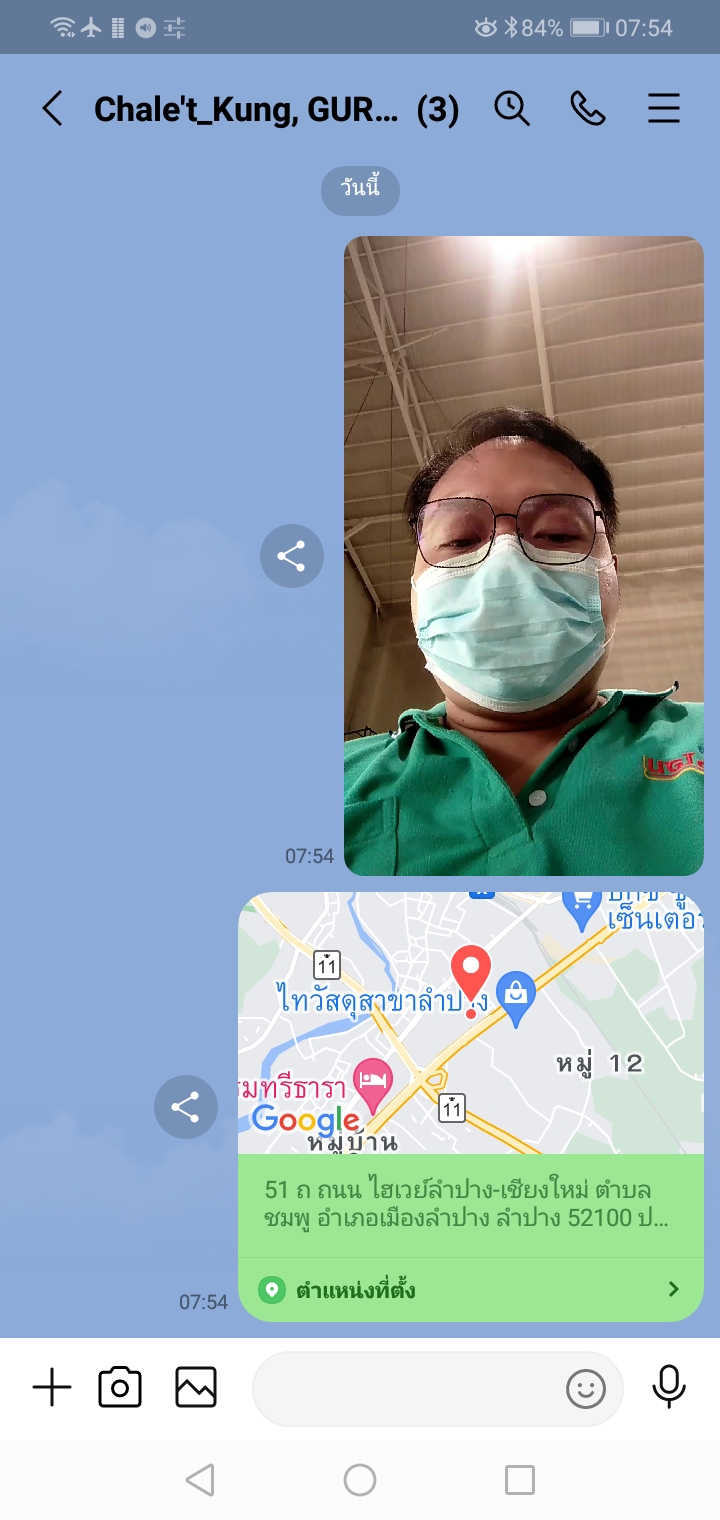Open the photo gallery picker
The image size is (720, 1520).
pyautogui.click(x=196, y=1388)
